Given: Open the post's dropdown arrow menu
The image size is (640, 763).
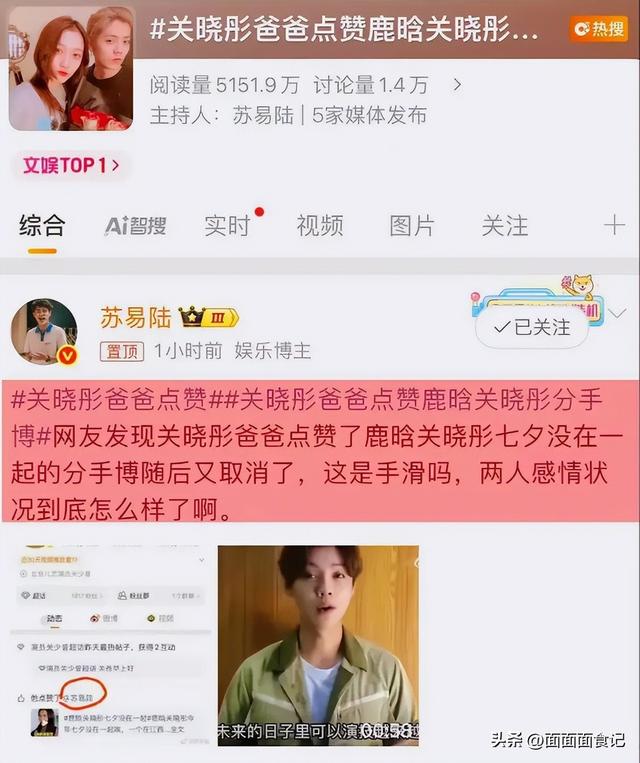Looking at the screenshot, I should [617, 313].
